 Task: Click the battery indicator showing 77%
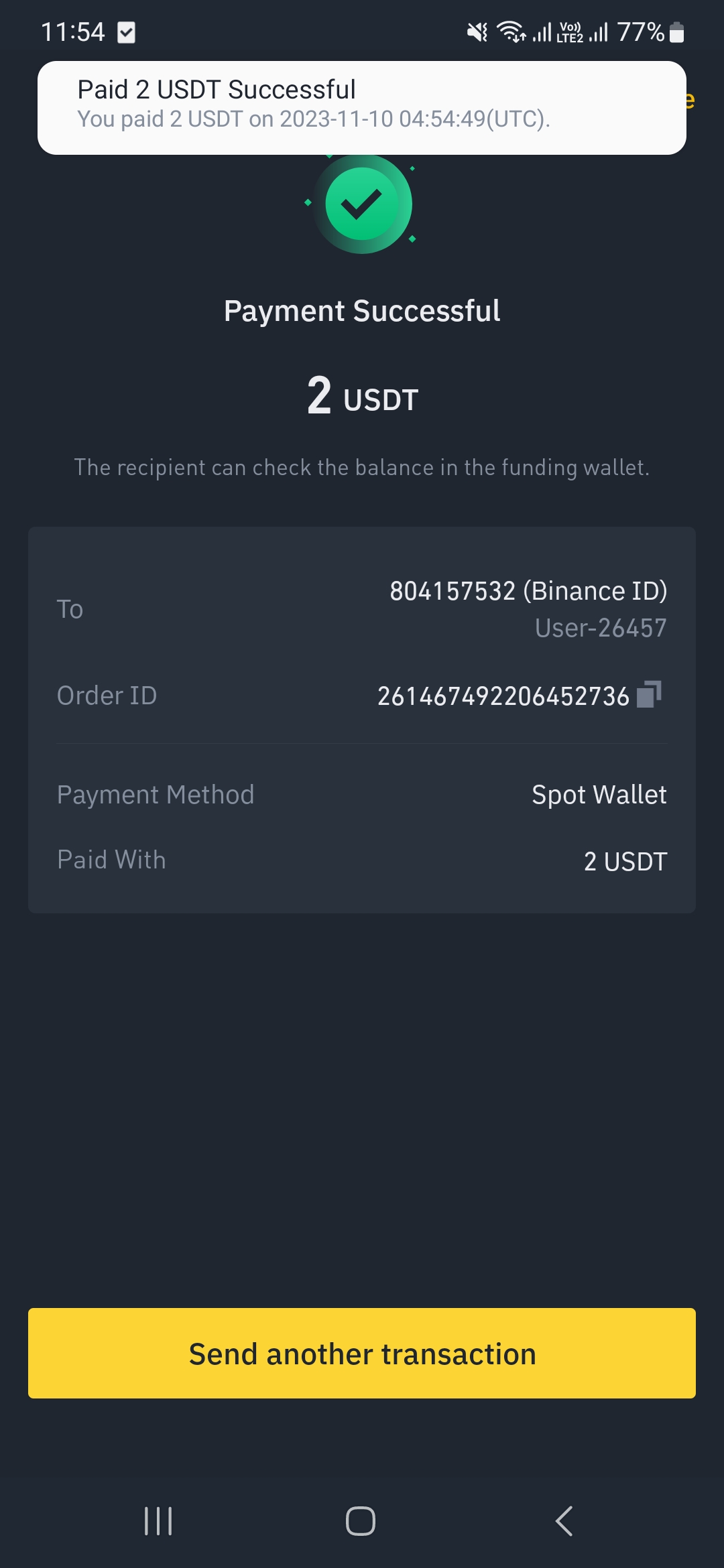[647, 31]
